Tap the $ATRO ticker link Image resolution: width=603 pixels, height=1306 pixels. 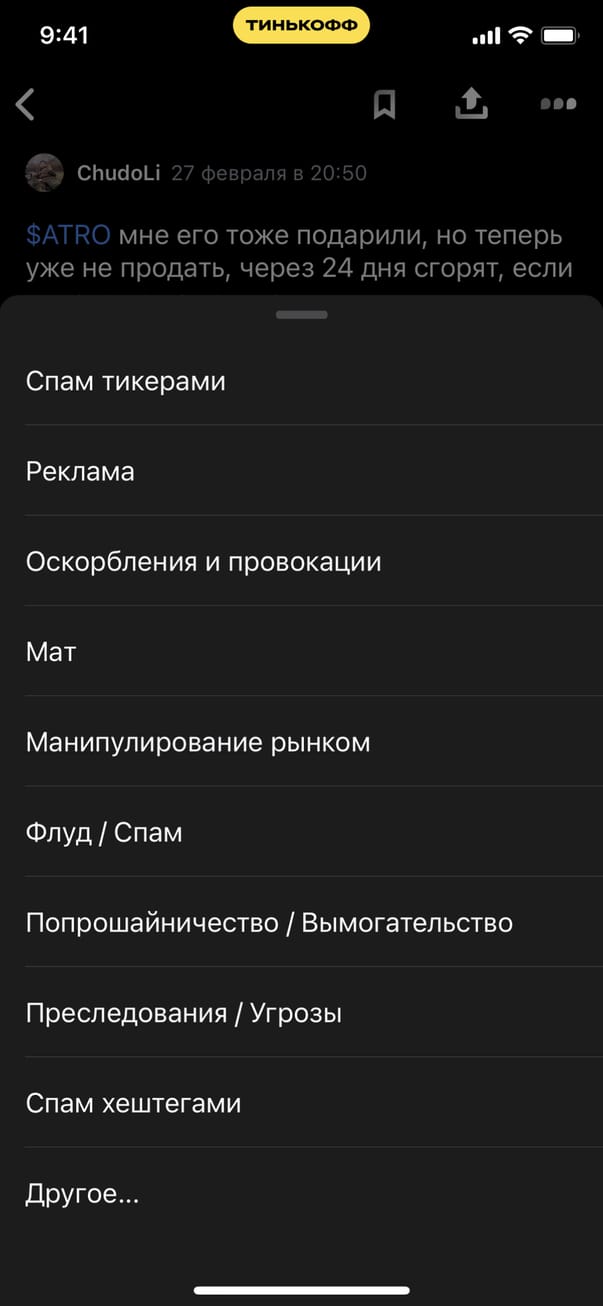pyautogui.click(x=68, y=237)
